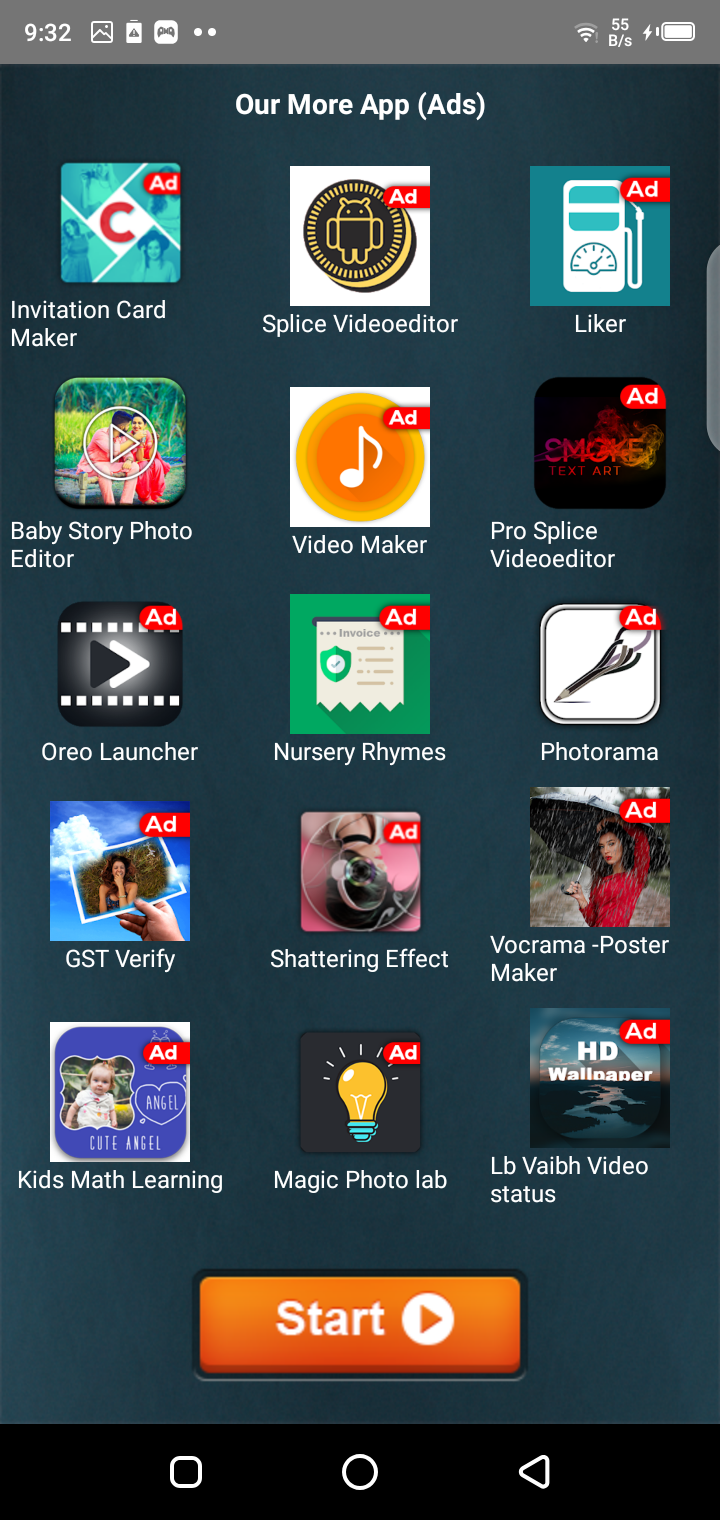Select the Vocrama -Poster Maker tile
The height and width of the screenshot is (1520, 720).
[600, 857]
